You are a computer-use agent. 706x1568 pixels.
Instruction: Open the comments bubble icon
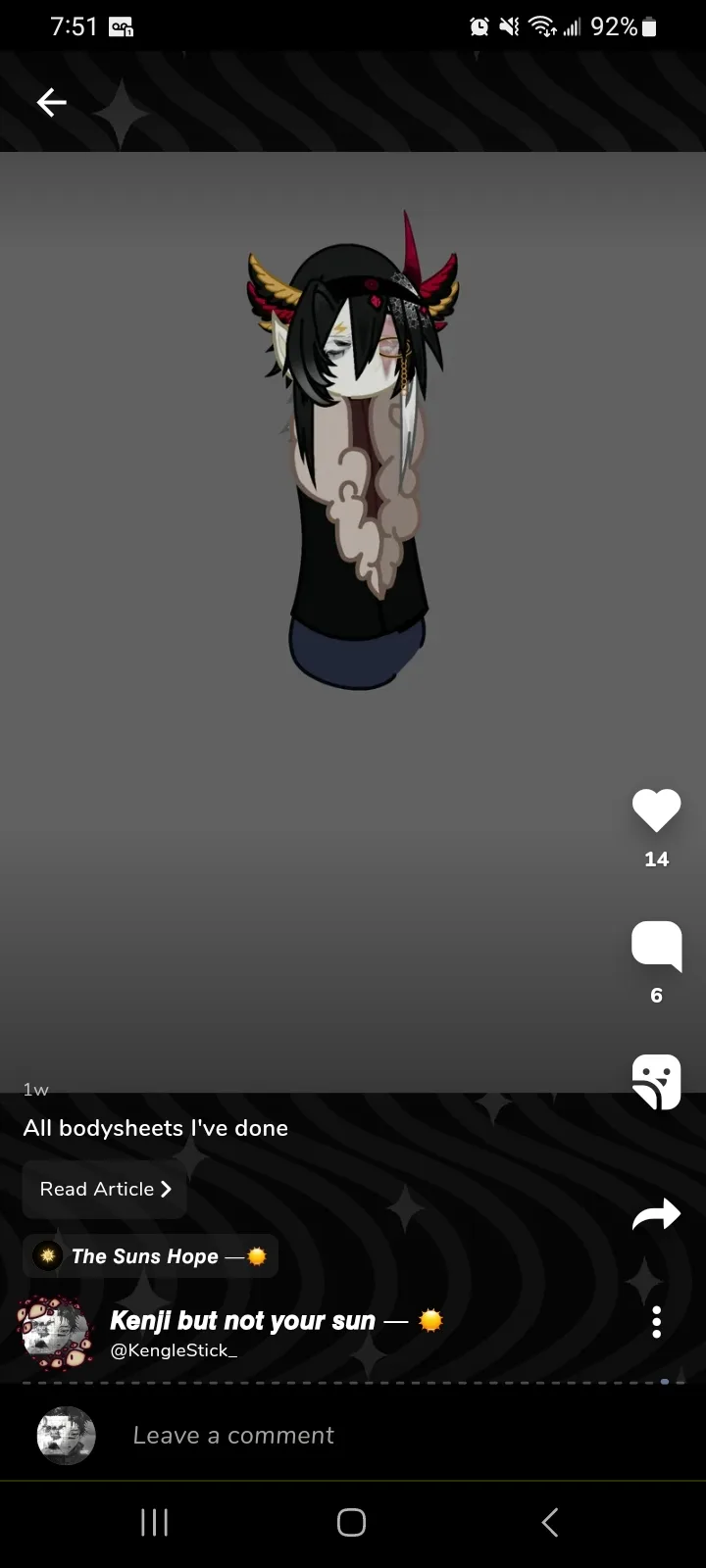pyautogui.click(x=656, y=946)
